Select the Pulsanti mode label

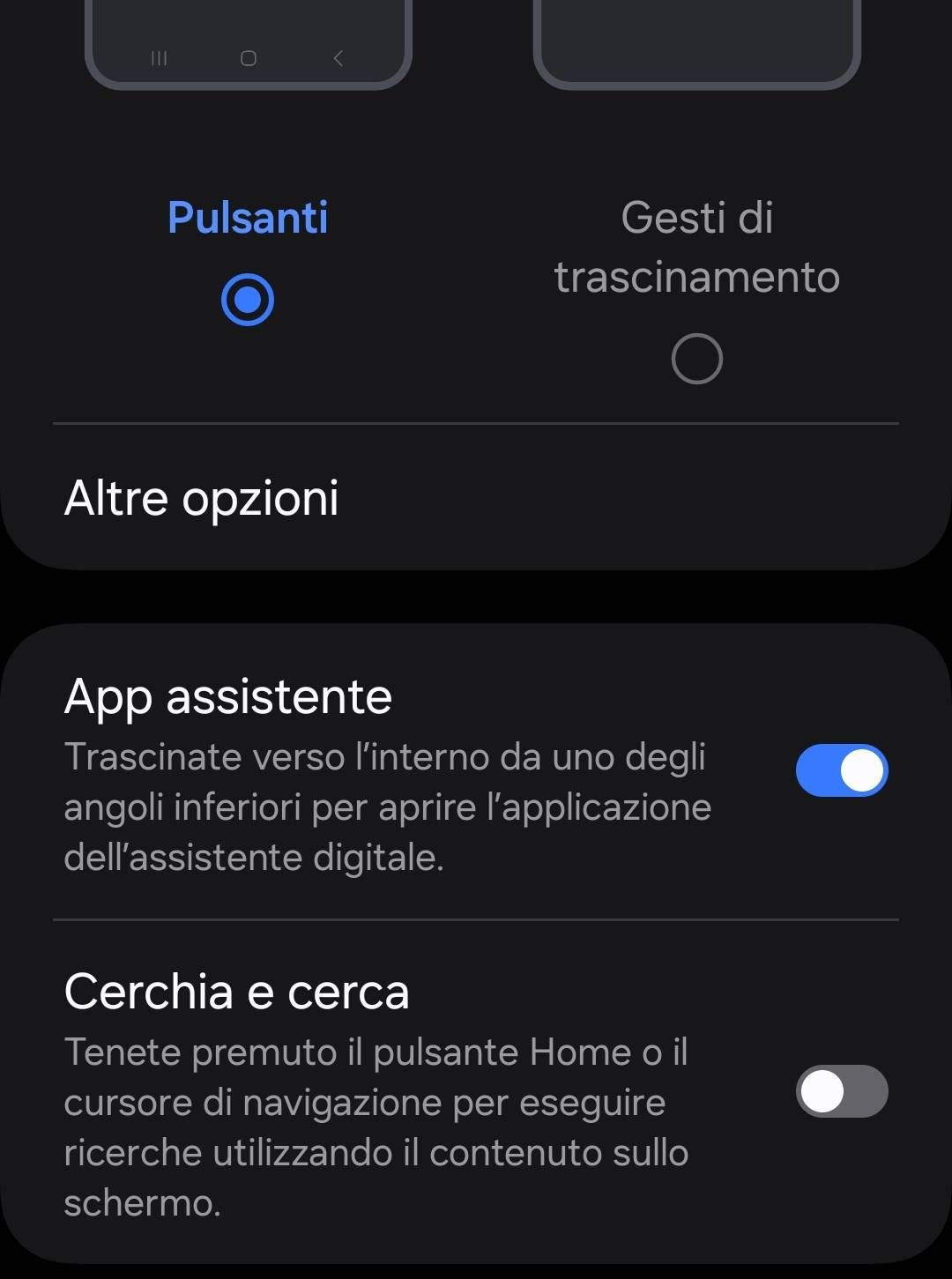(x=248, y=217)
